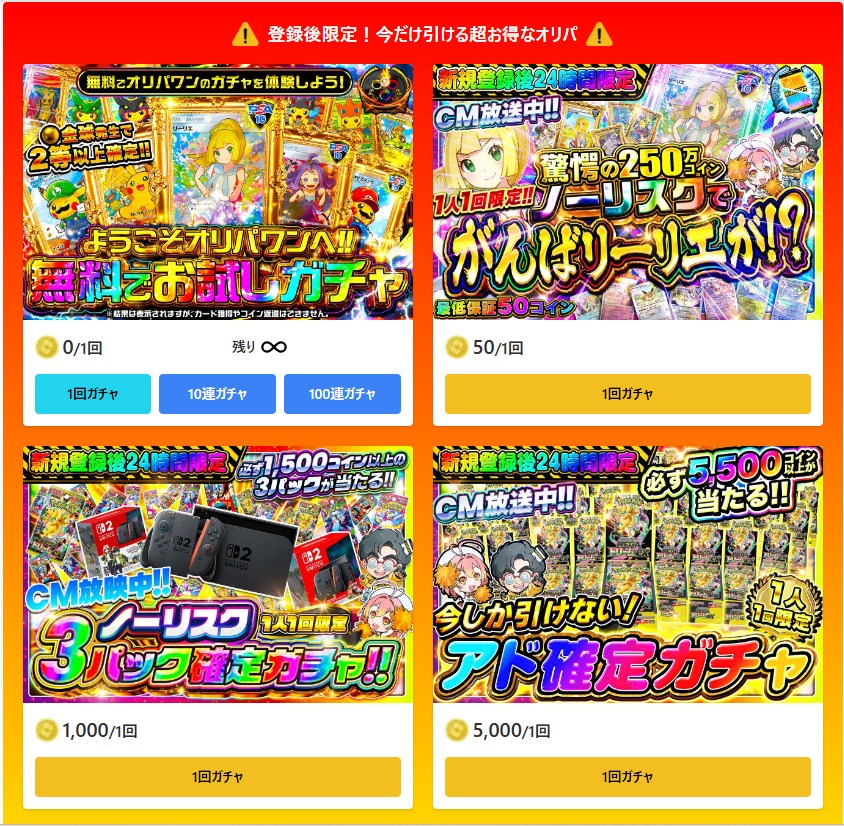The height and width of the screenshot is (826, 844).
Task: Draw the 1,000-coin gacha once
Action: 217,777
